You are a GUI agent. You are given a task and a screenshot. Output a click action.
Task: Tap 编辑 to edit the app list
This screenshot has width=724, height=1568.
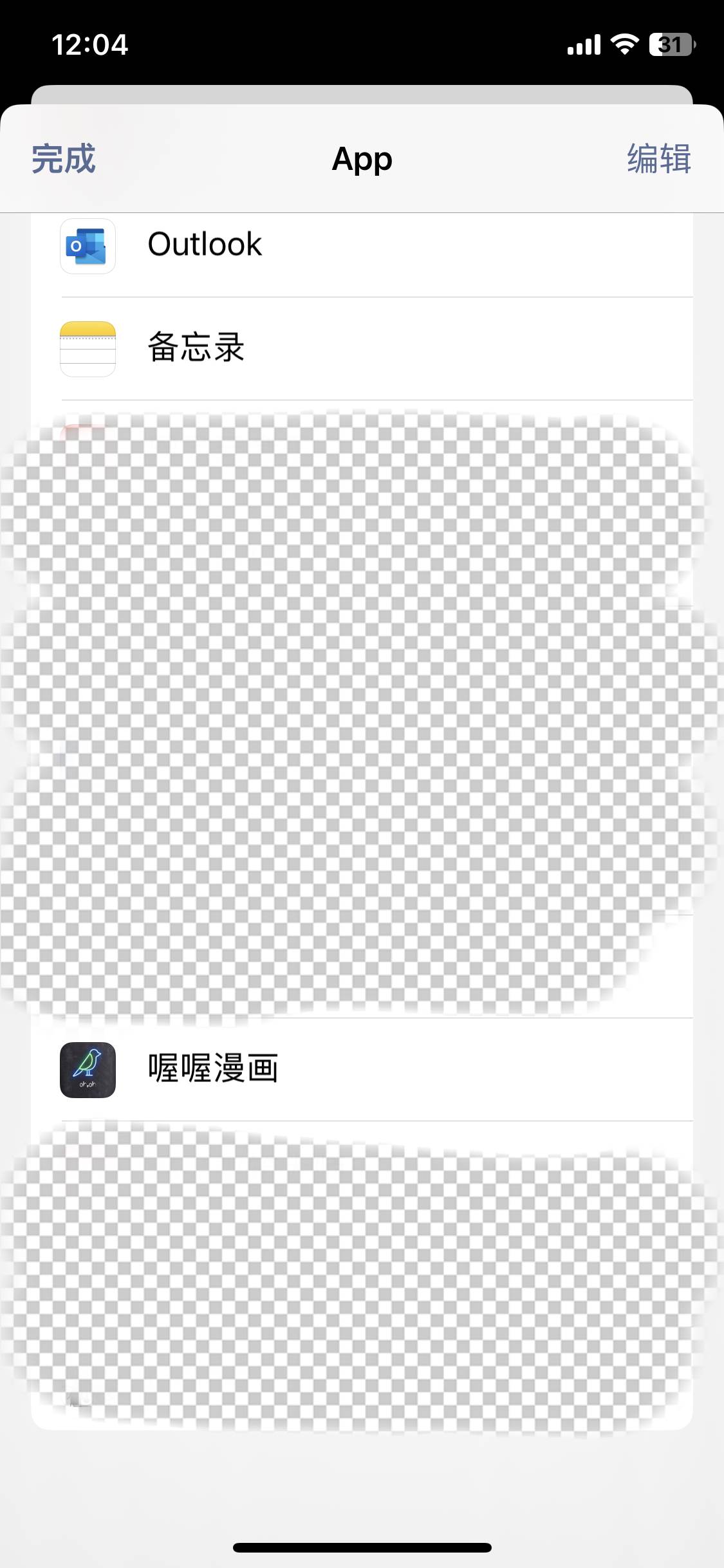658,159
